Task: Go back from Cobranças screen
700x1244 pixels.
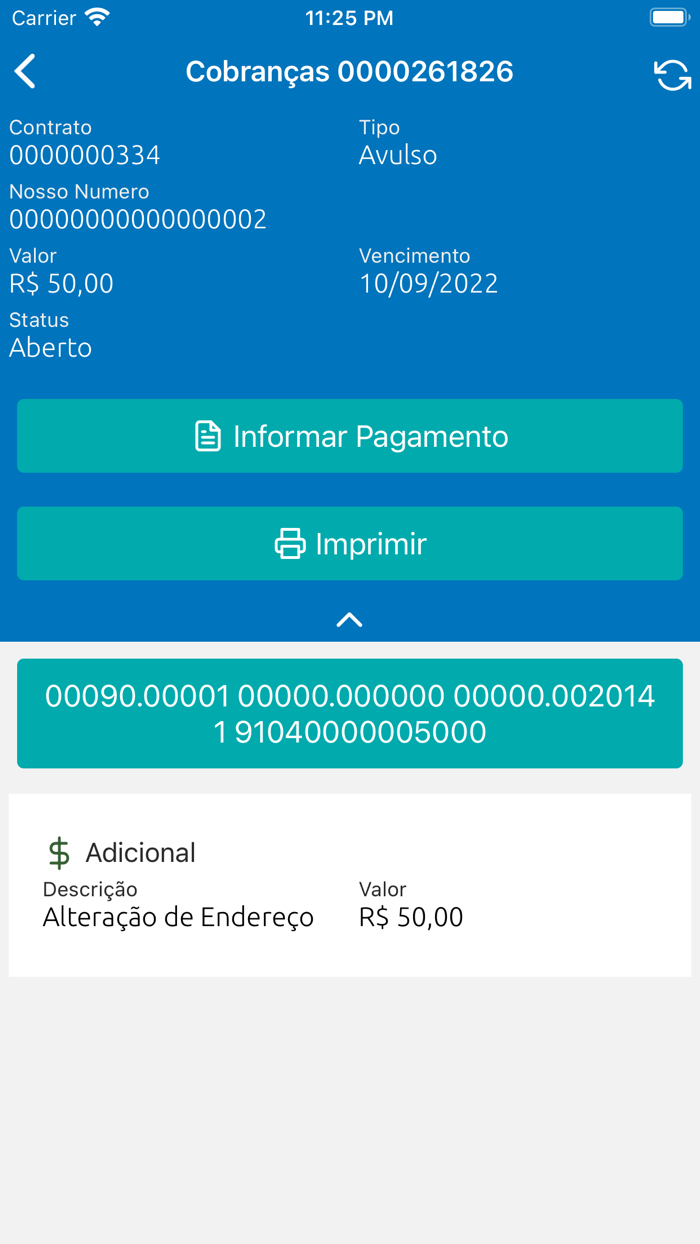Action: click(26, 72)
